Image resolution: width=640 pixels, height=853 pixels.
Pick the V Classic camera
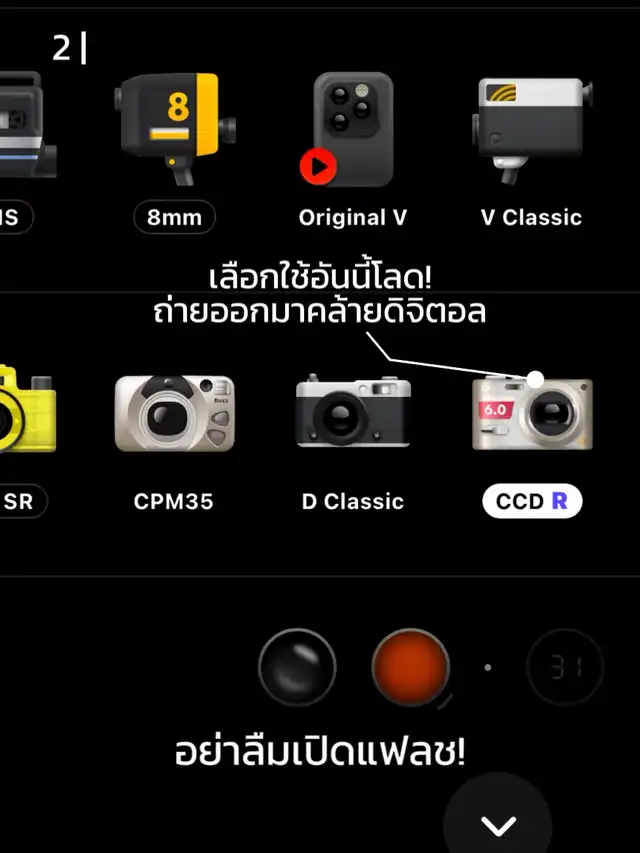531,130
